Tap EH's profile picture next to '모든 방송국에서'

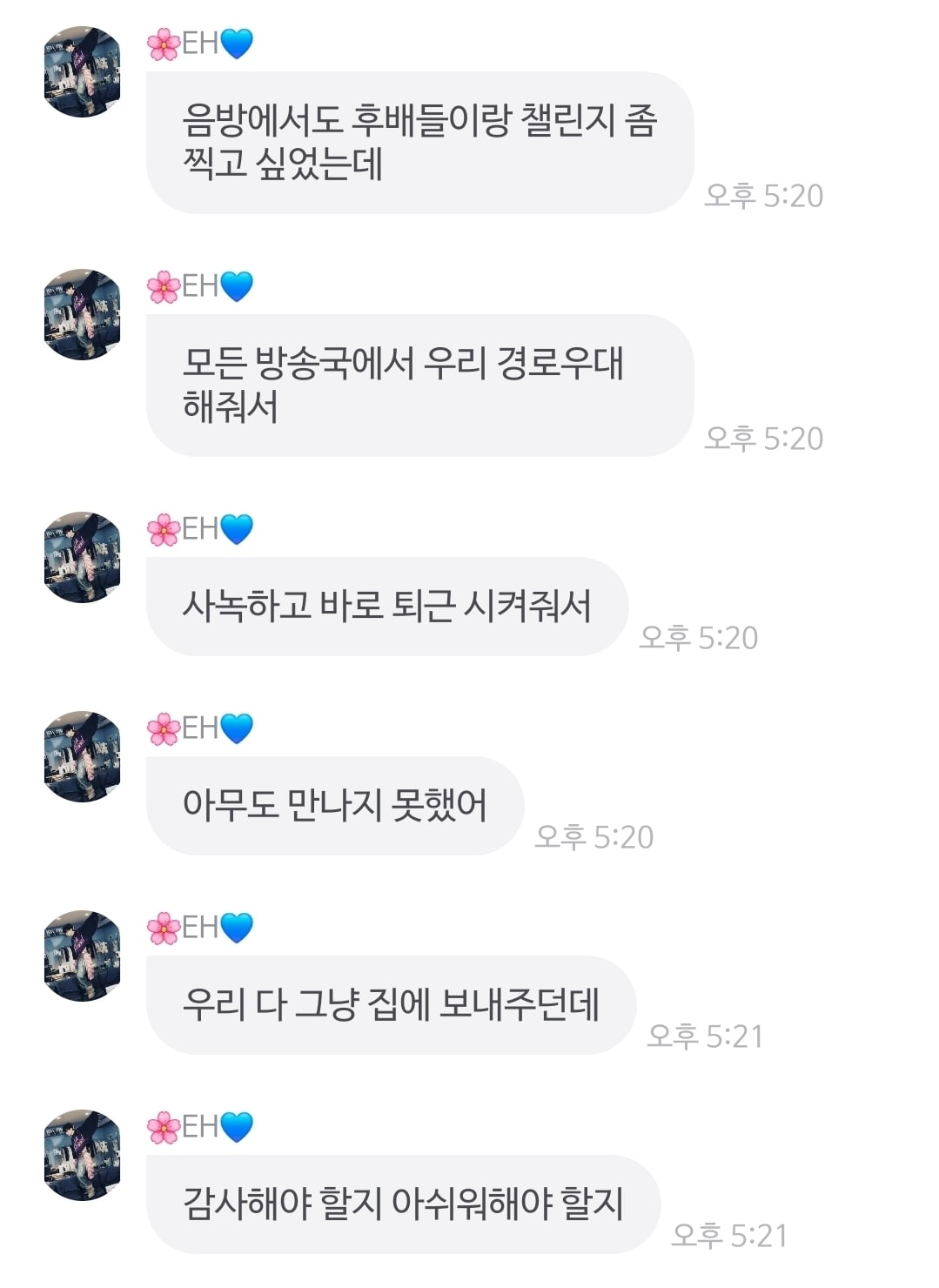point(82,314)
